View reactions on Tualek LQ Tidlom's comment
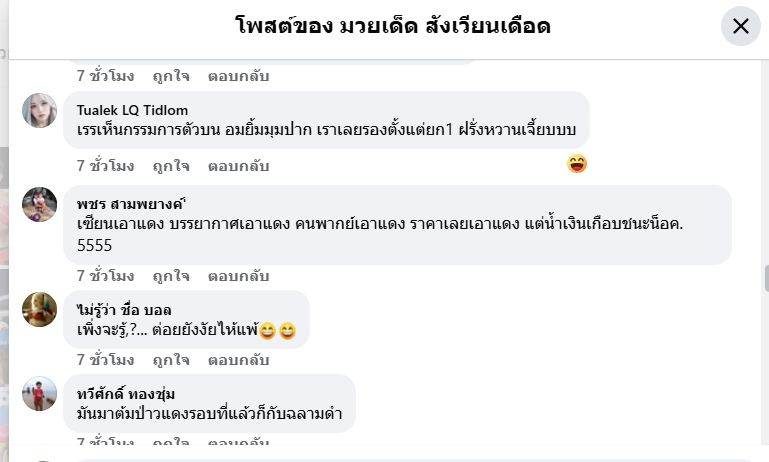The image size is (769, 462). (x=577, y=164)
